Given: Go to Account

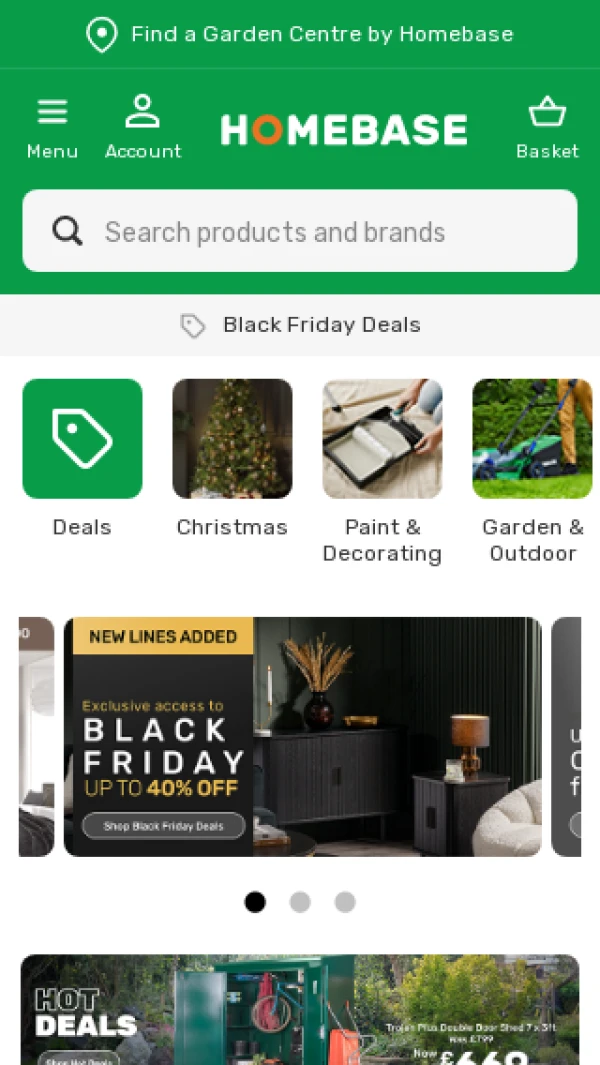Looking at the screenshot, I should 143,127.
